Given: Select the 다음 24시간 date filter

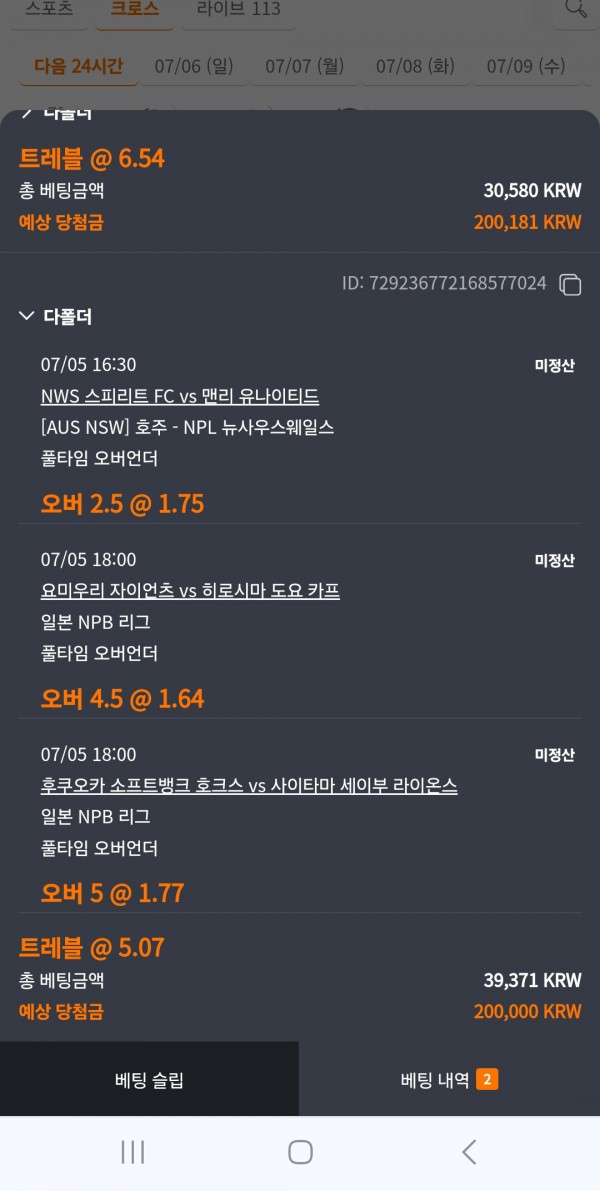Looking at the screenshot, I should (78, 67).
